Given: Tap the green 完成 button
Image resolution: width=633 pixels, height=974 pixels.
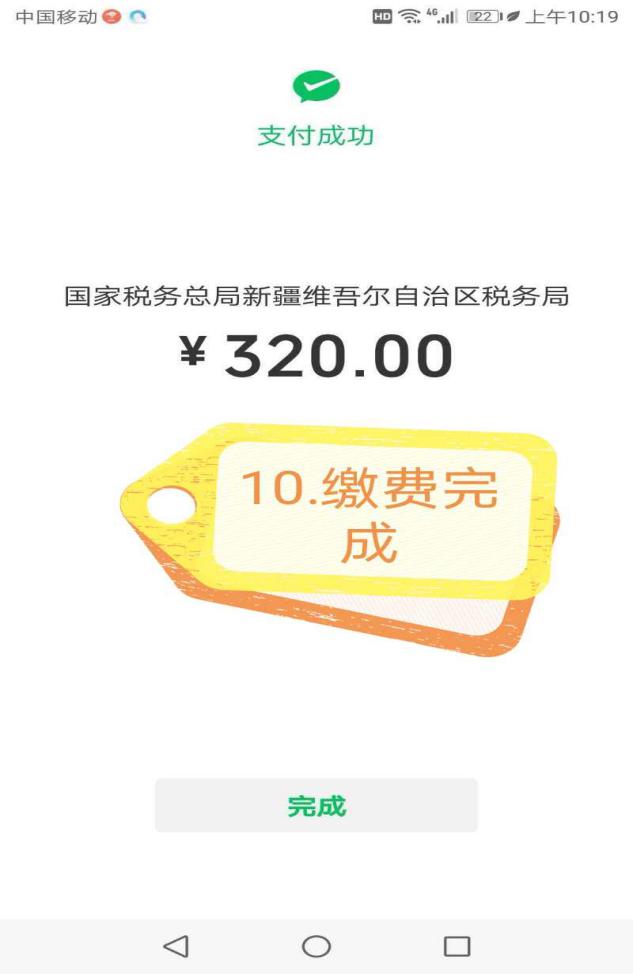Looking at the screenshot, I should [316, 806].
